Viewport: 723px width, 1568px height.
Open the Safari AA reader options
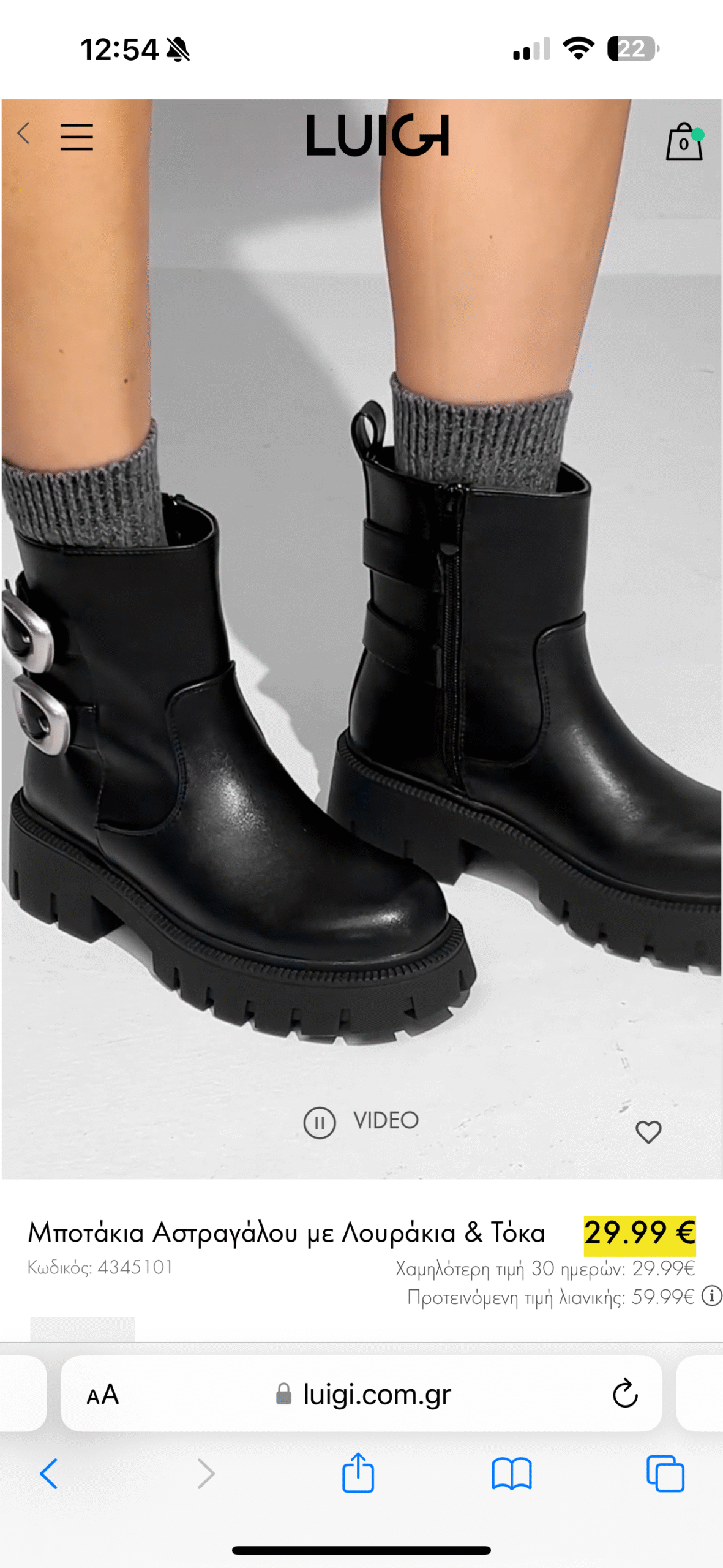(102, 1395)
